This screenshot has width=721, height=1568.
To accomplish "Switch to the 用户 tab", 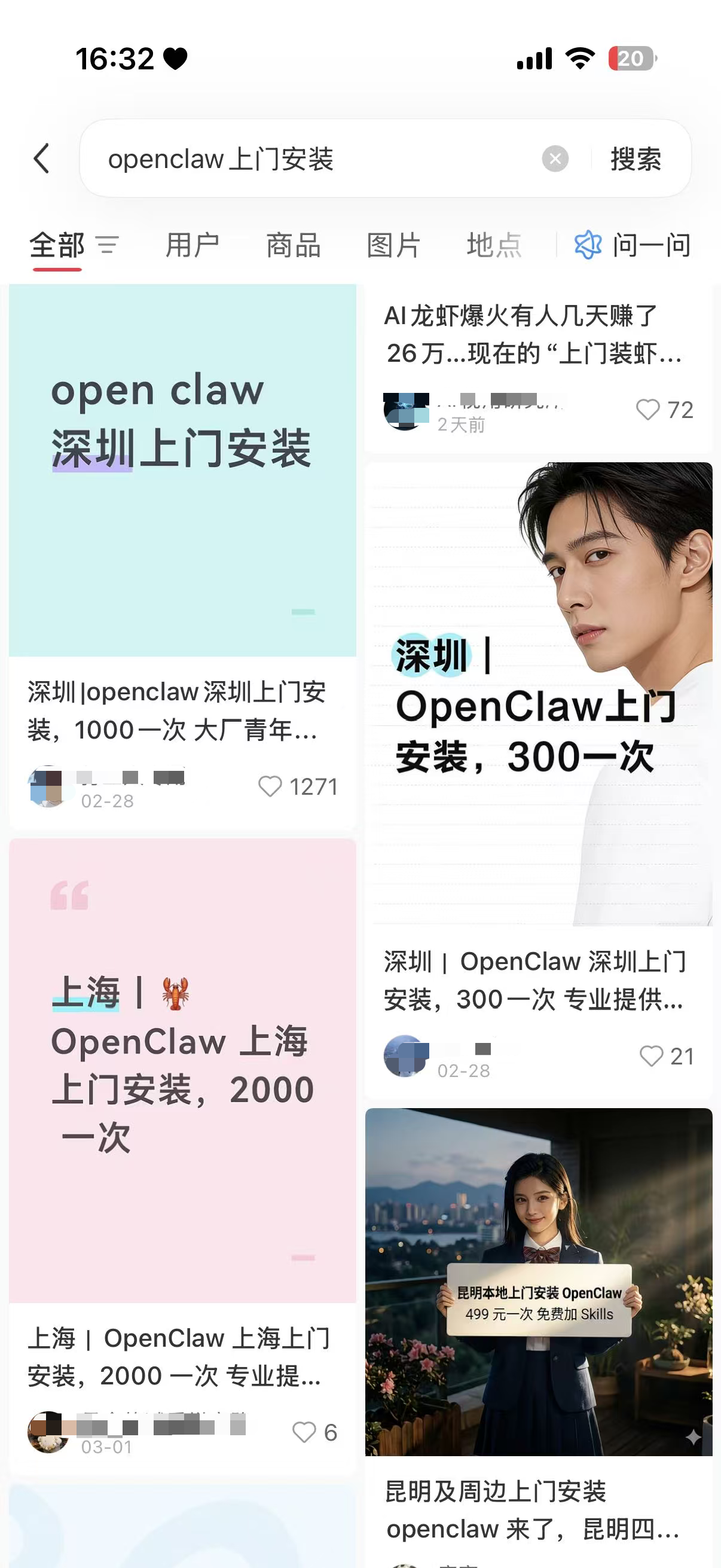I will tap(192, 245).
